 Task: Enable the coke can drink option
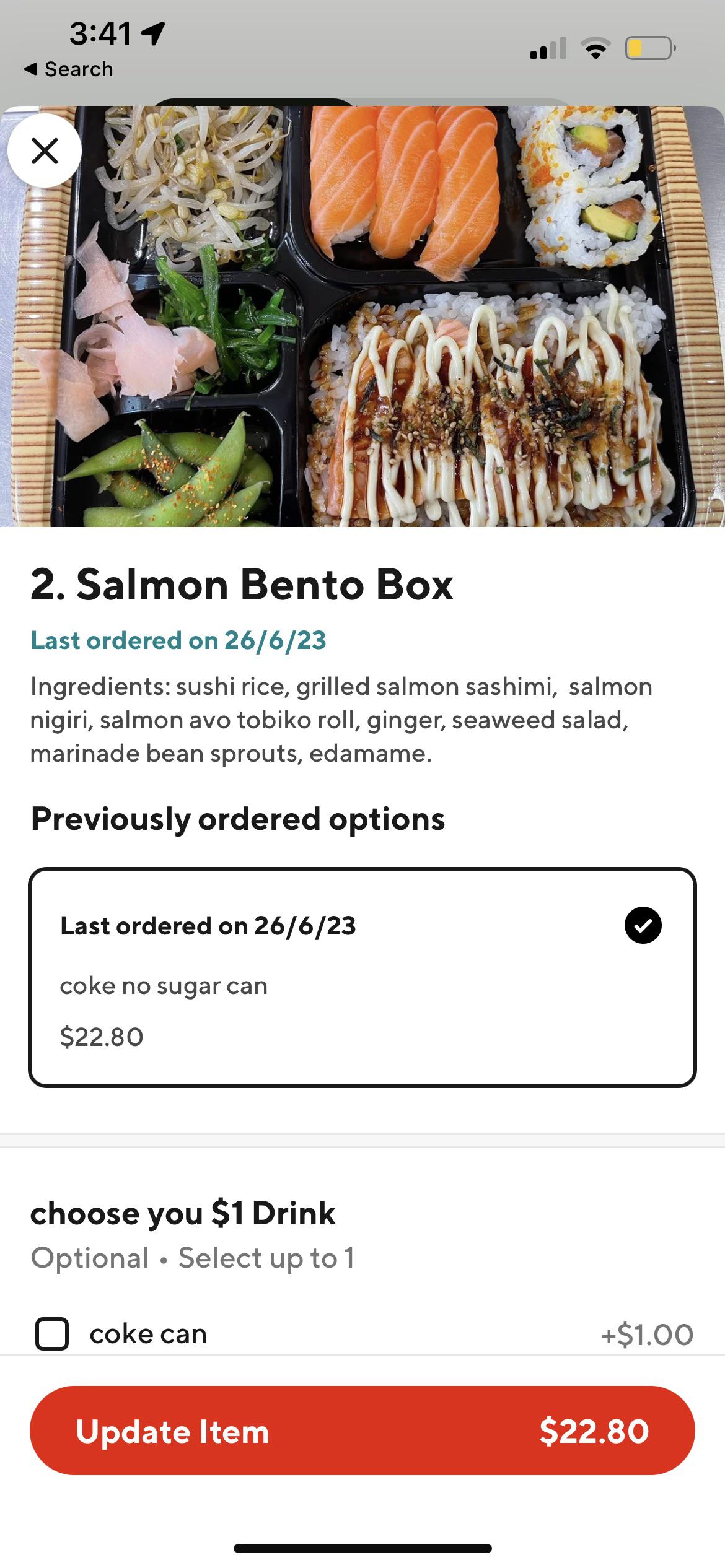point(54,1333)
